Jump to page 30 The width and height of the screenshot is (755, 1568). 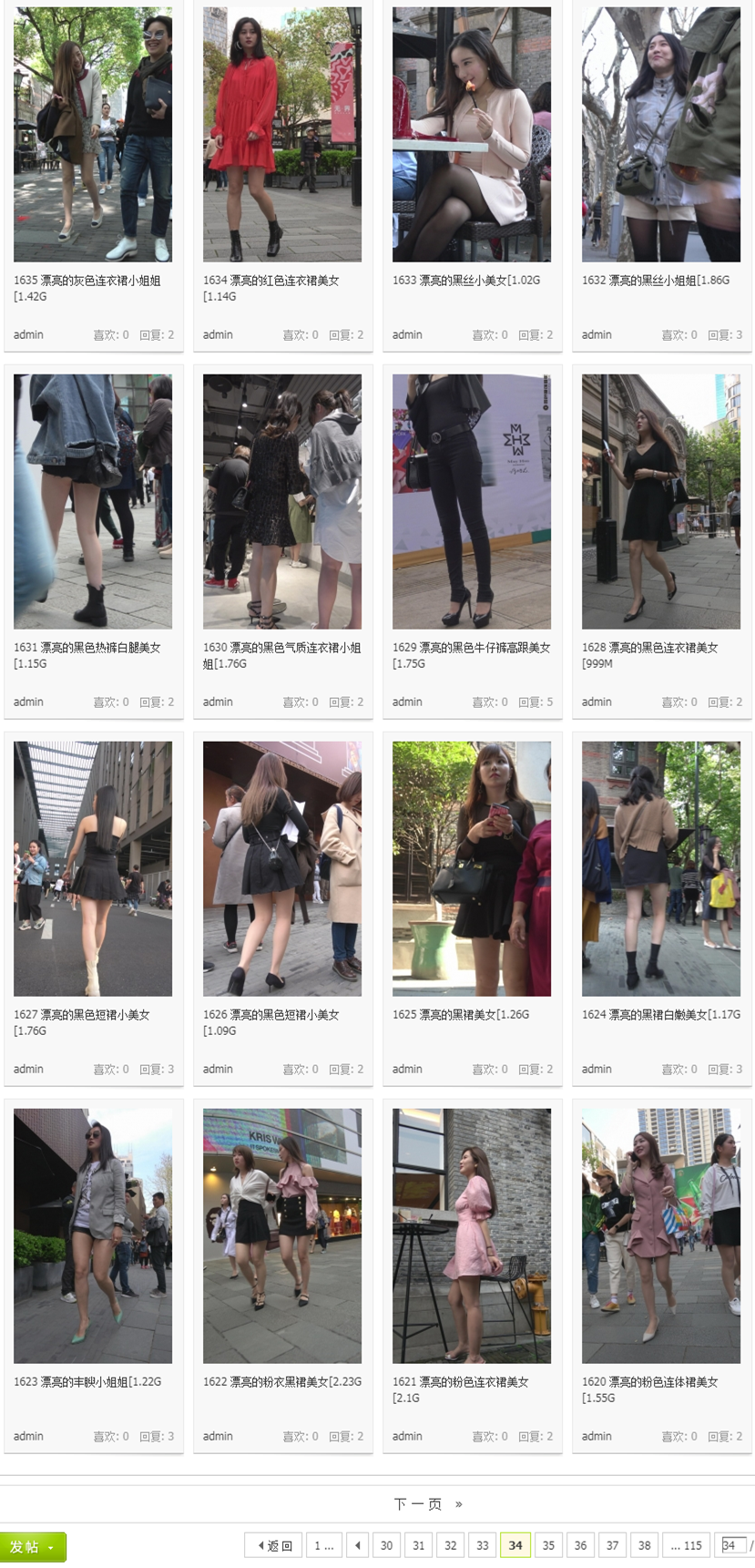(x=386, y=1546)
